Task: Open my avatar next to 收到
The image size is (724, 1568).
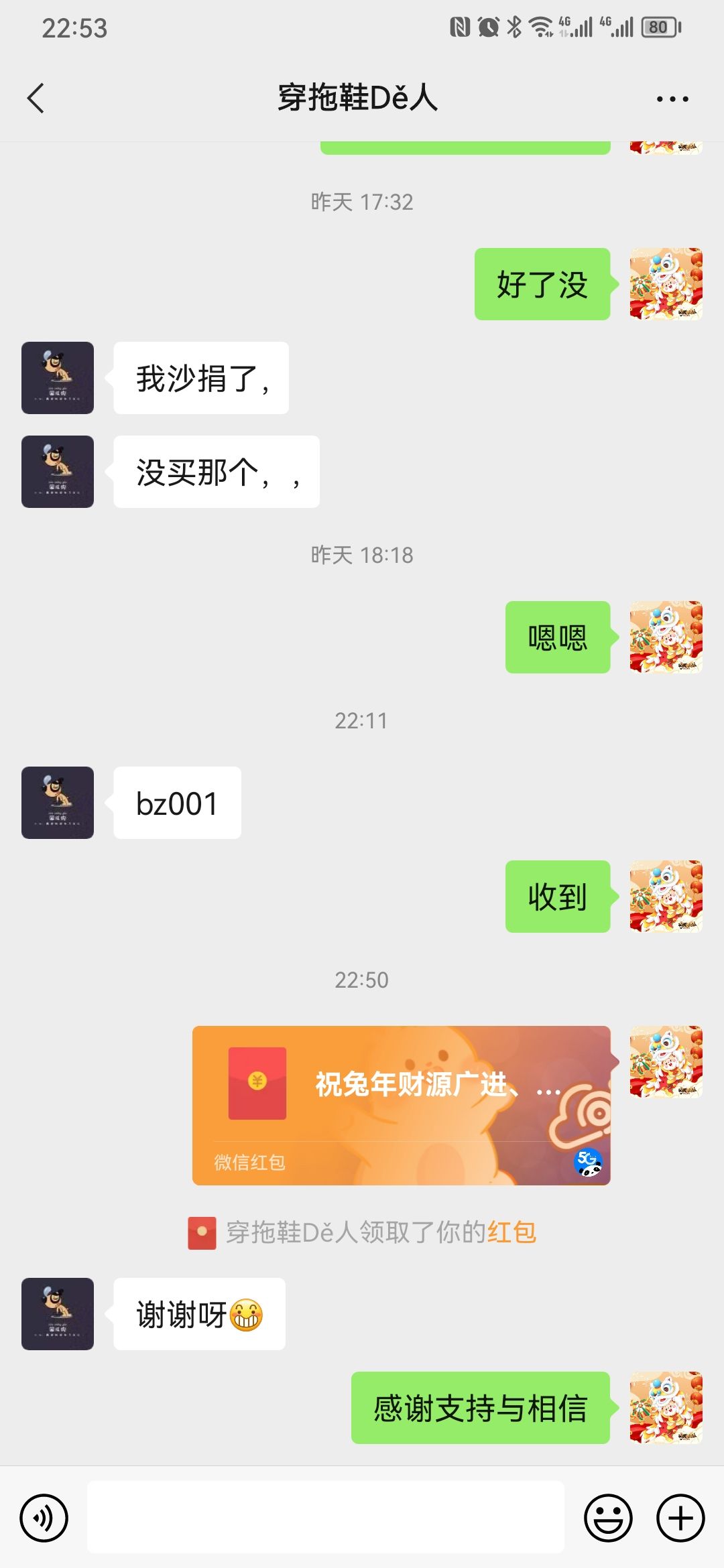Action: 666,897
